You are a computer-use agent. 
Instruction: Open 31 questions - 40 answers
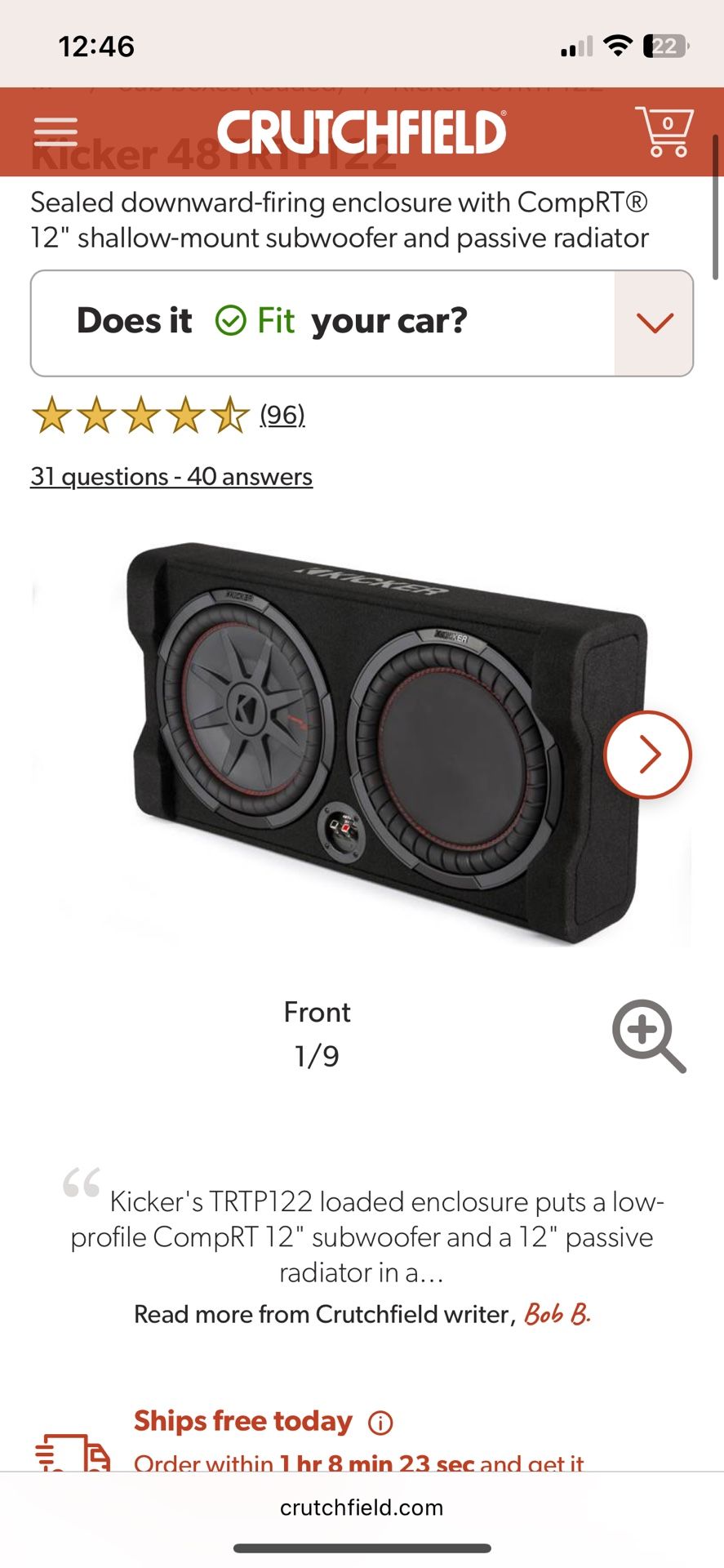click(171, 476)
